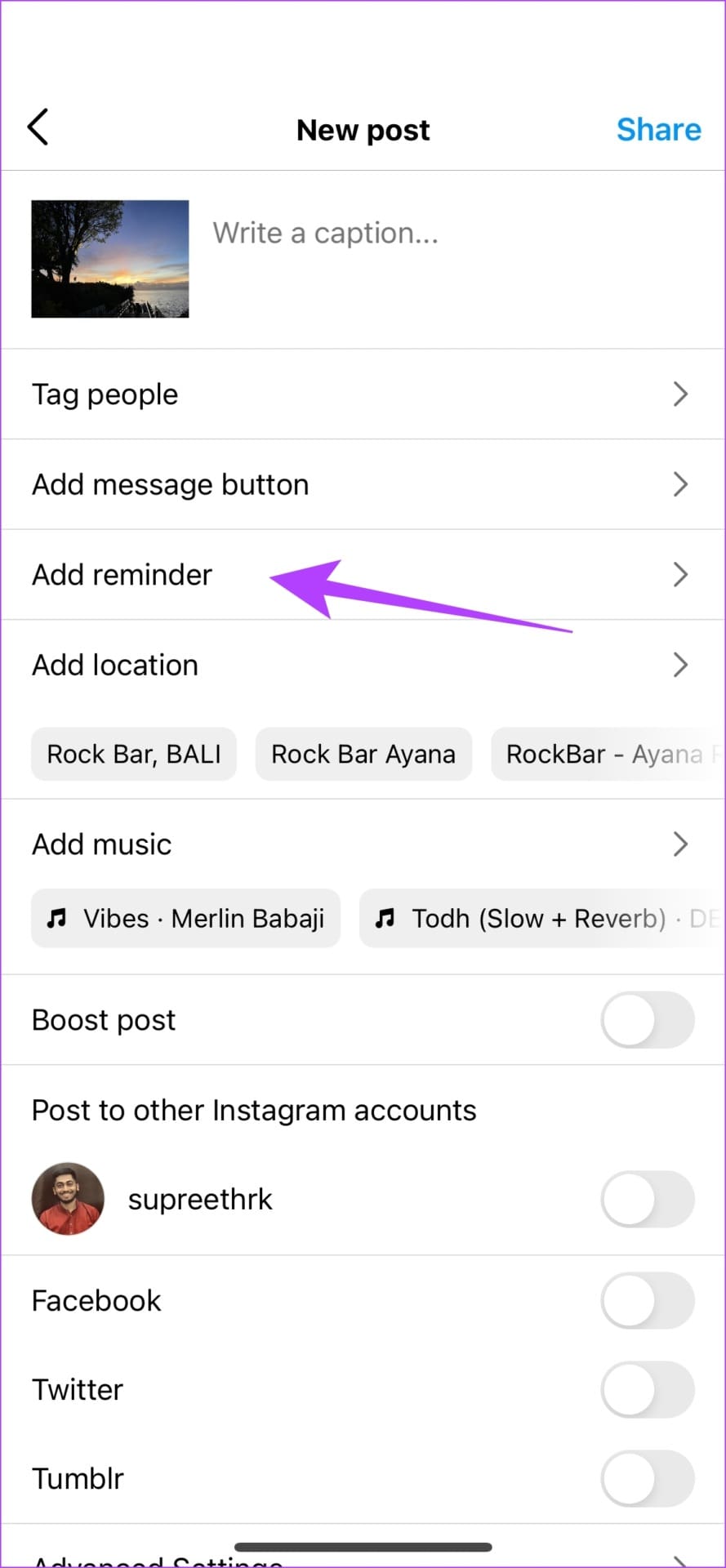Image resolution: width=726 pixels, height=1568 pixels.
Task: Share the new post
Action: click(x=658, y=130)
